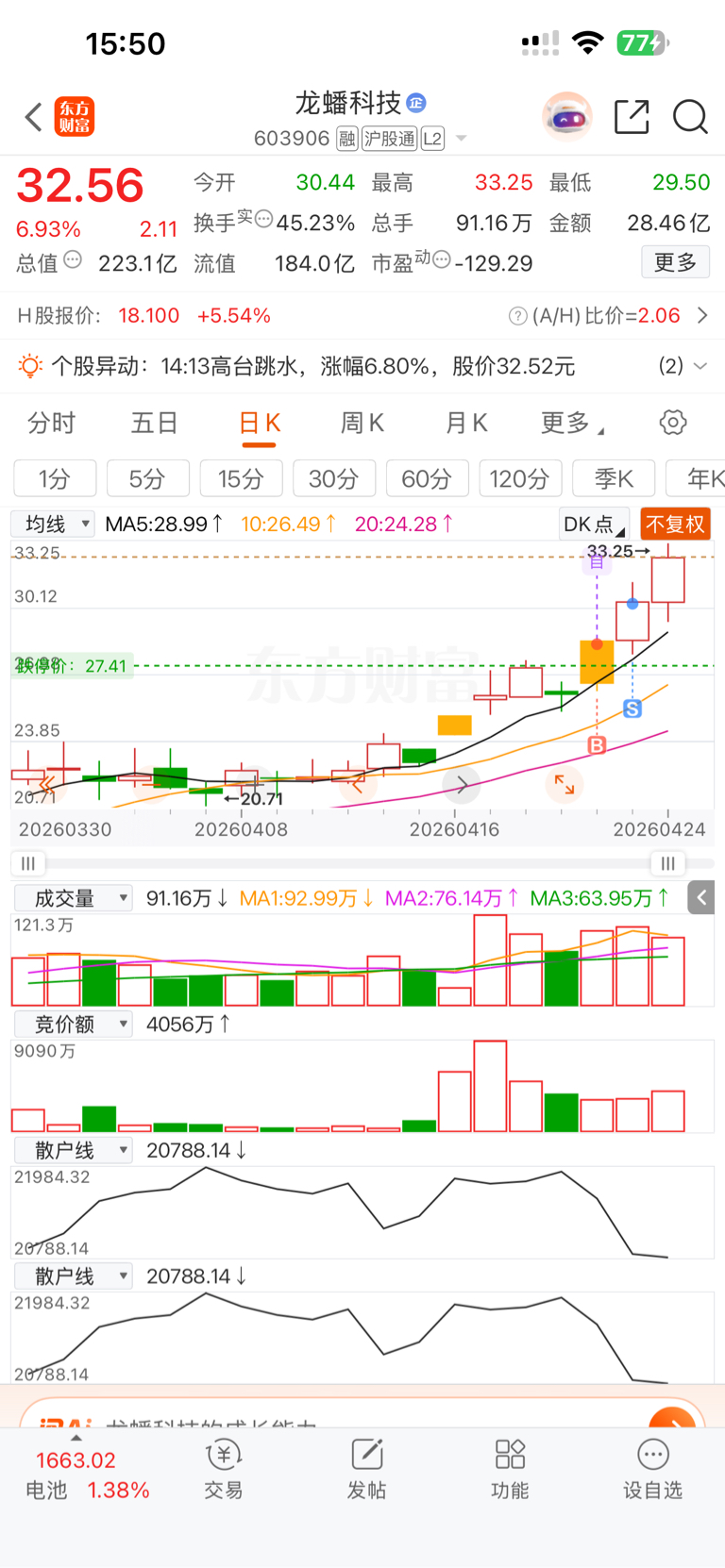The height and width of the screenshot is (1568, 725).
Task: Open H股报价 A/H comparison row
Action: pos(362,315)
